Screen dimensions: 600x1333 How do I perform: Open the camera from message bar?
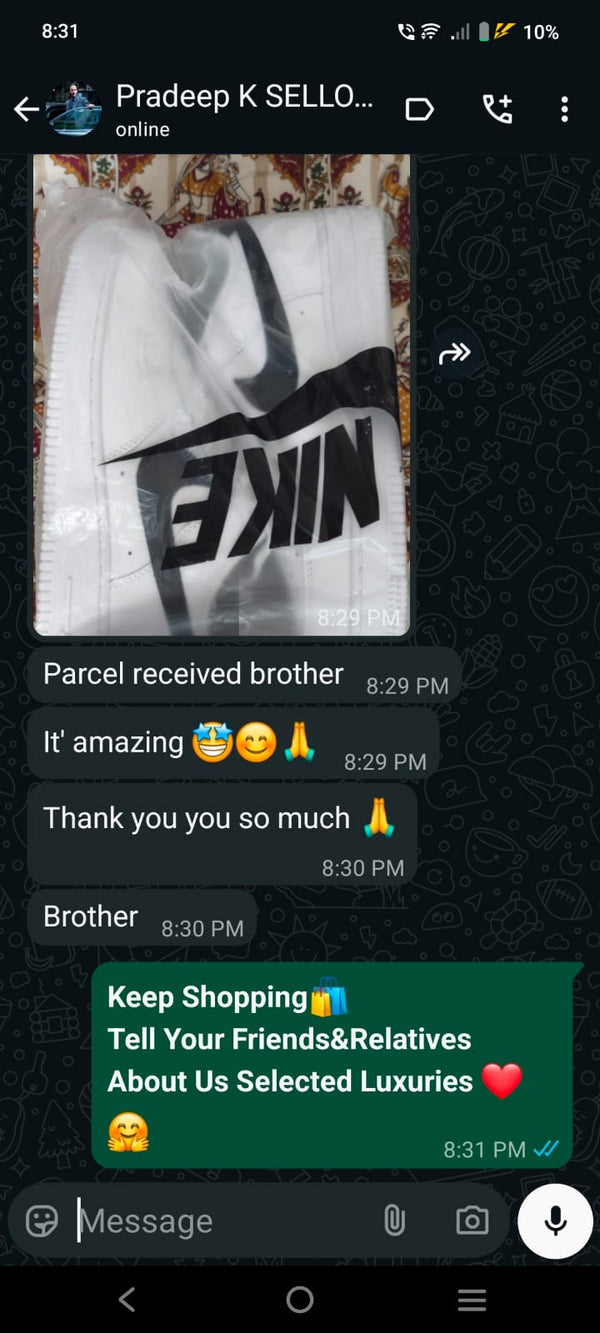tap(472, 1220)
